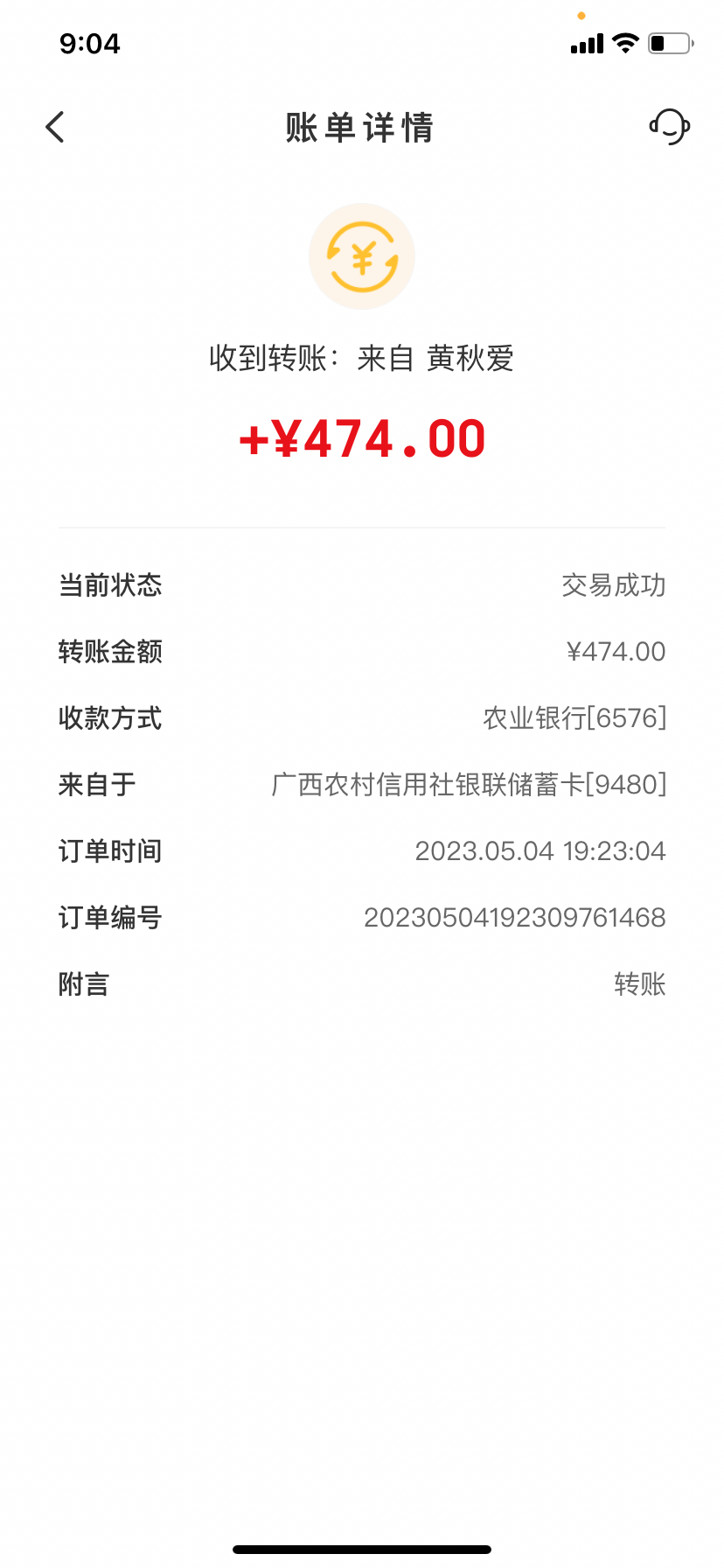Tap the 当前状态 label
This screenshot has height=1568, width=724.
tap(108, 584)
